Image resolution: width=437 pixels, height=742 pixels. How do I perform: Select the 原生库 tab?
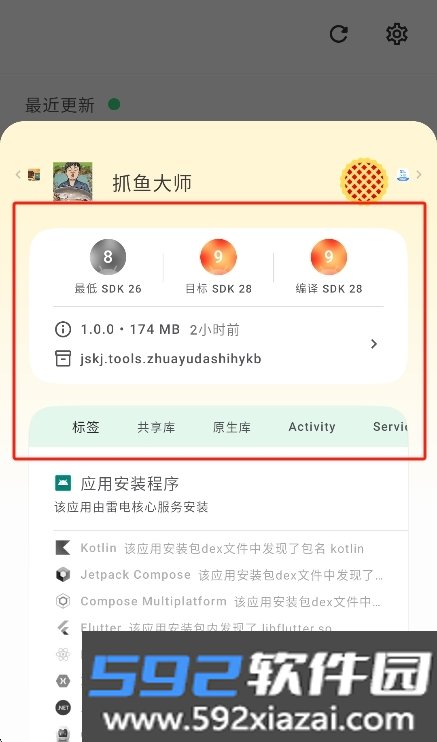(232, 427)
